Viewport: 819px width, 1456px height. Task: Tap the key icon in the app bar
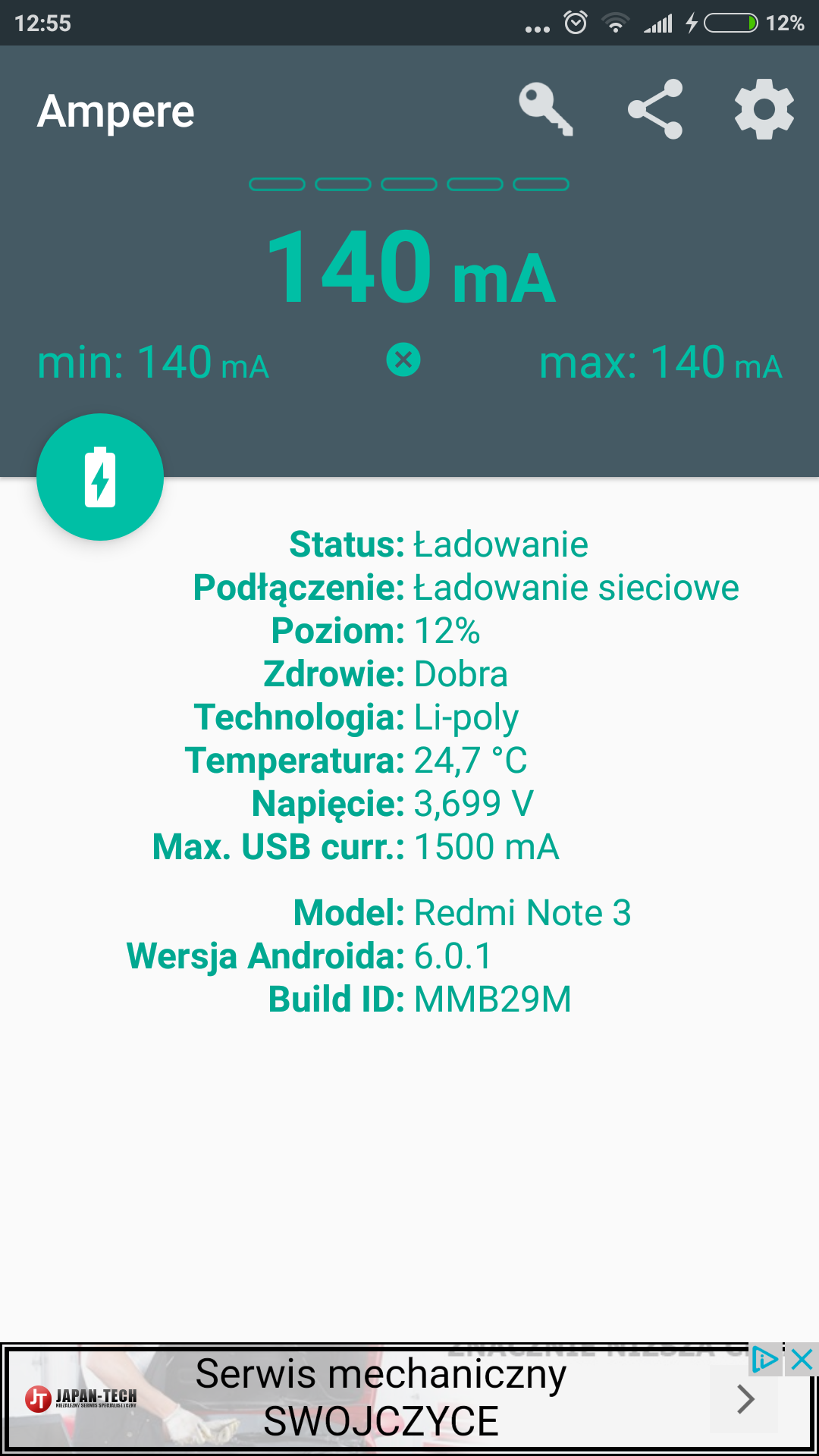pos(546,110)
